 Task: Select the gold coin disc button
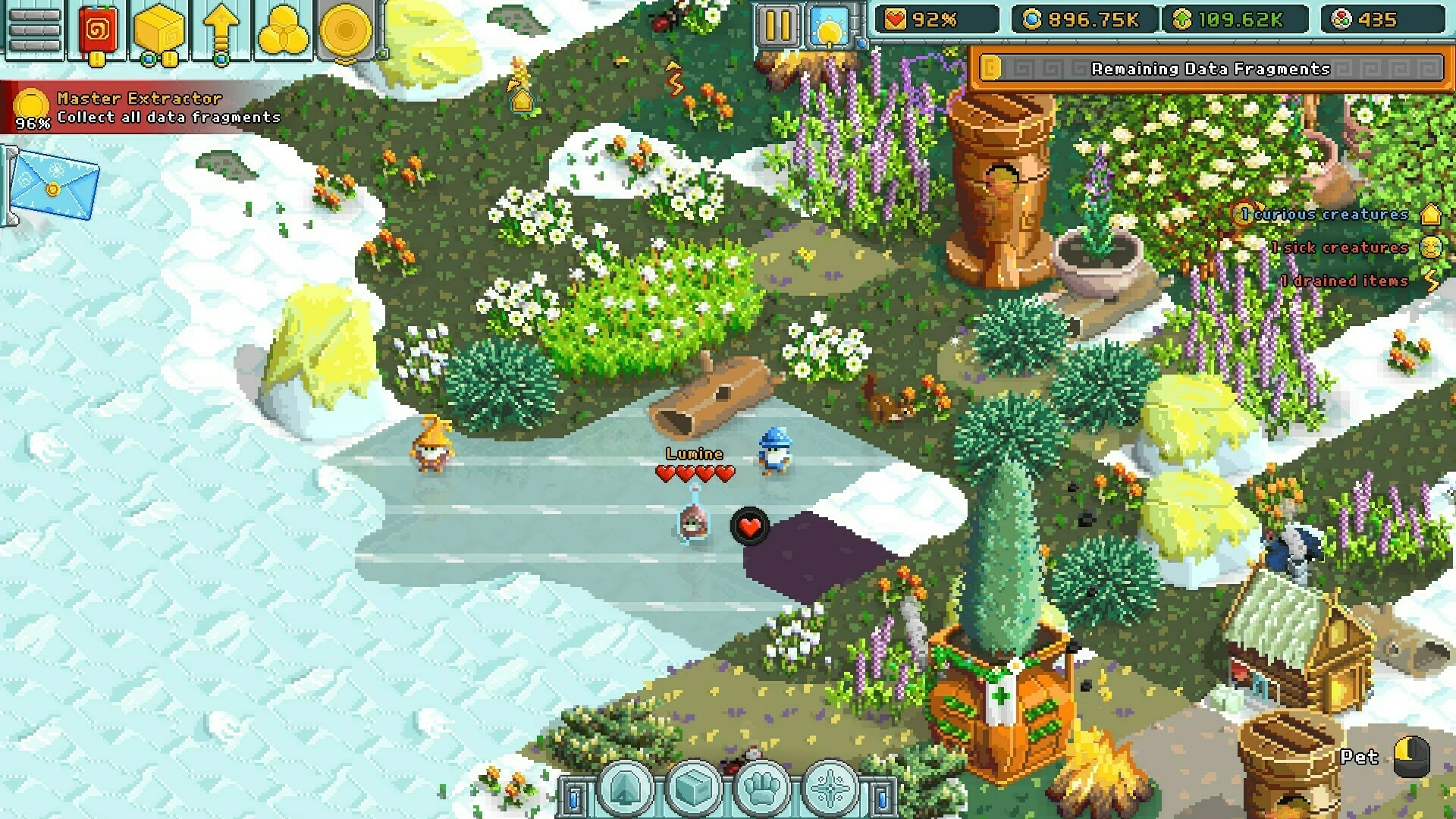(x=346, y=30)
